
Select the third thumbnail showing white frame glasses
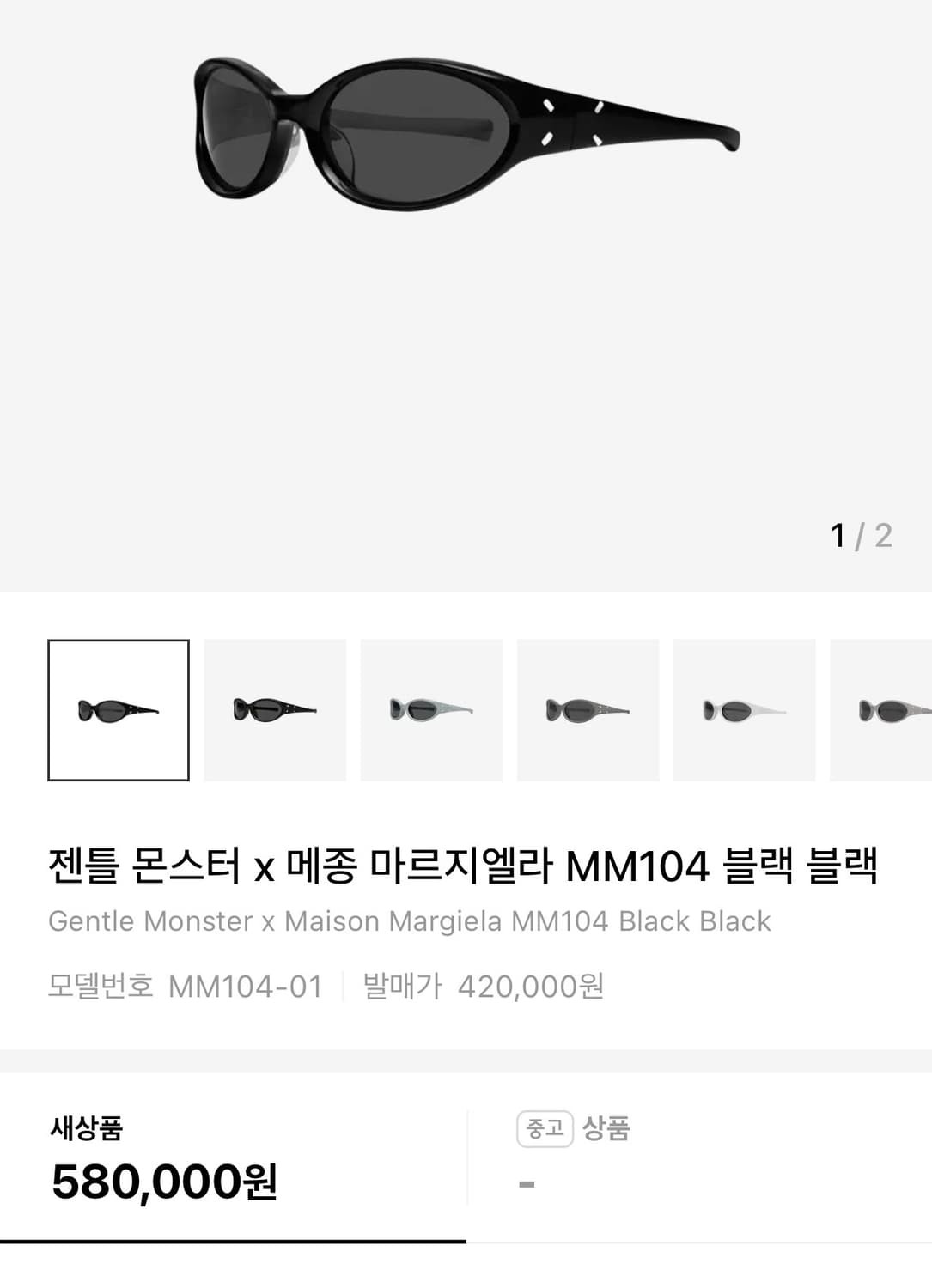click(x=431, y=709)
